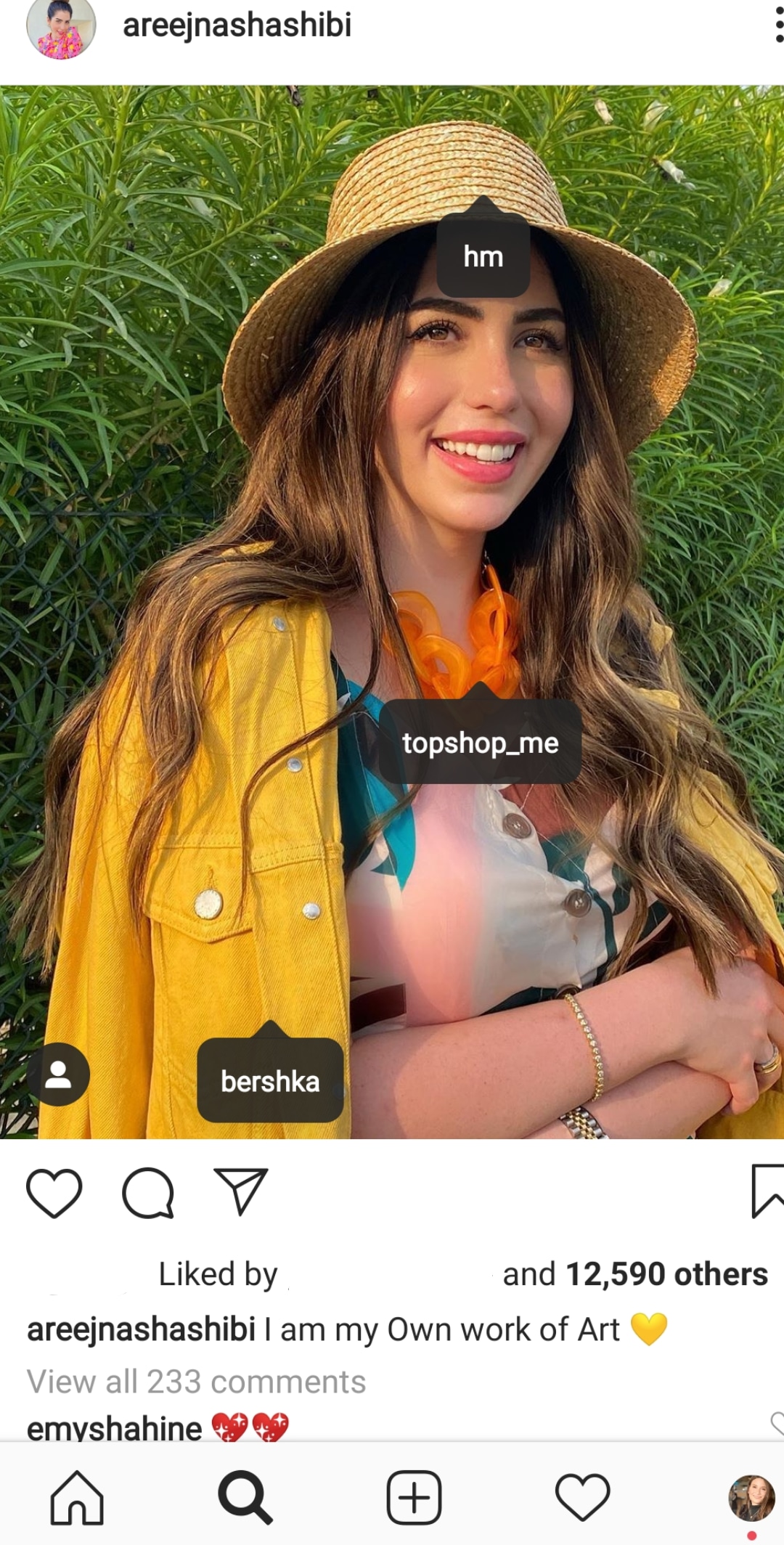Go to the Home feed tab
This screenshot has width=784, height=1545.
point(77,1497)
